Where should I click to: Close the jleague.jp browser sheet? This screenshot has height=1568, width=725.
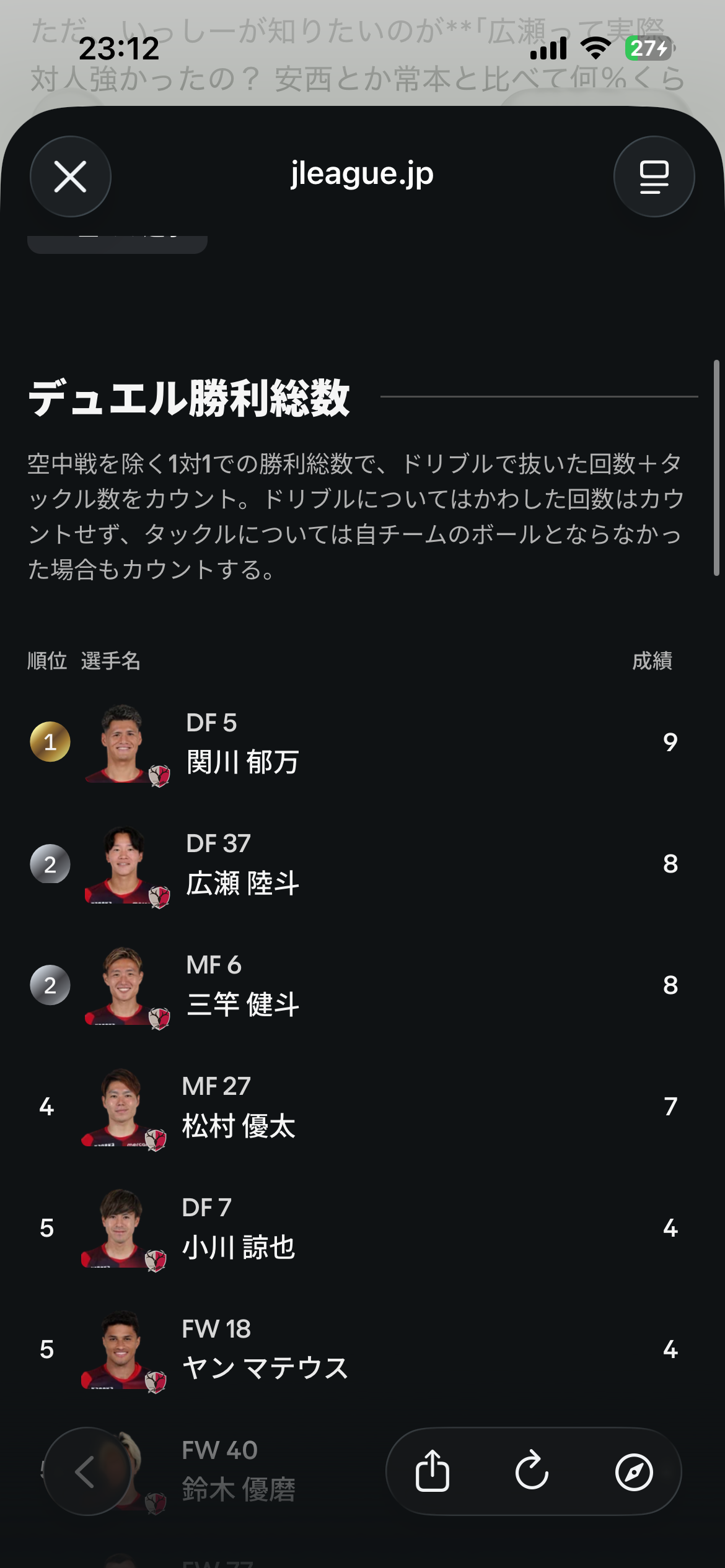[x=71, y=176]
